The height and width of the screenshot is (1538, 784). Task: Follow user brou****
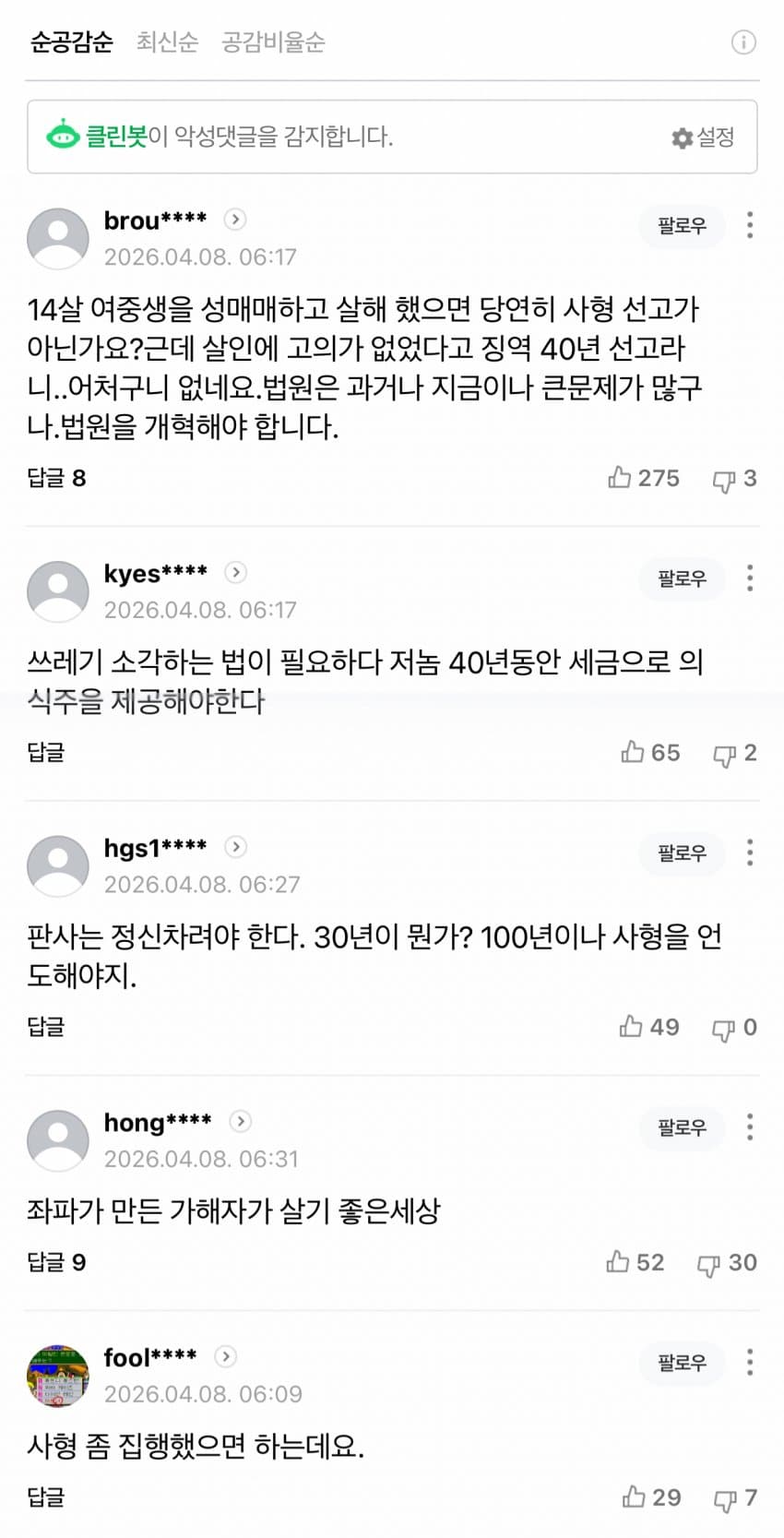(x=682, y=225)
